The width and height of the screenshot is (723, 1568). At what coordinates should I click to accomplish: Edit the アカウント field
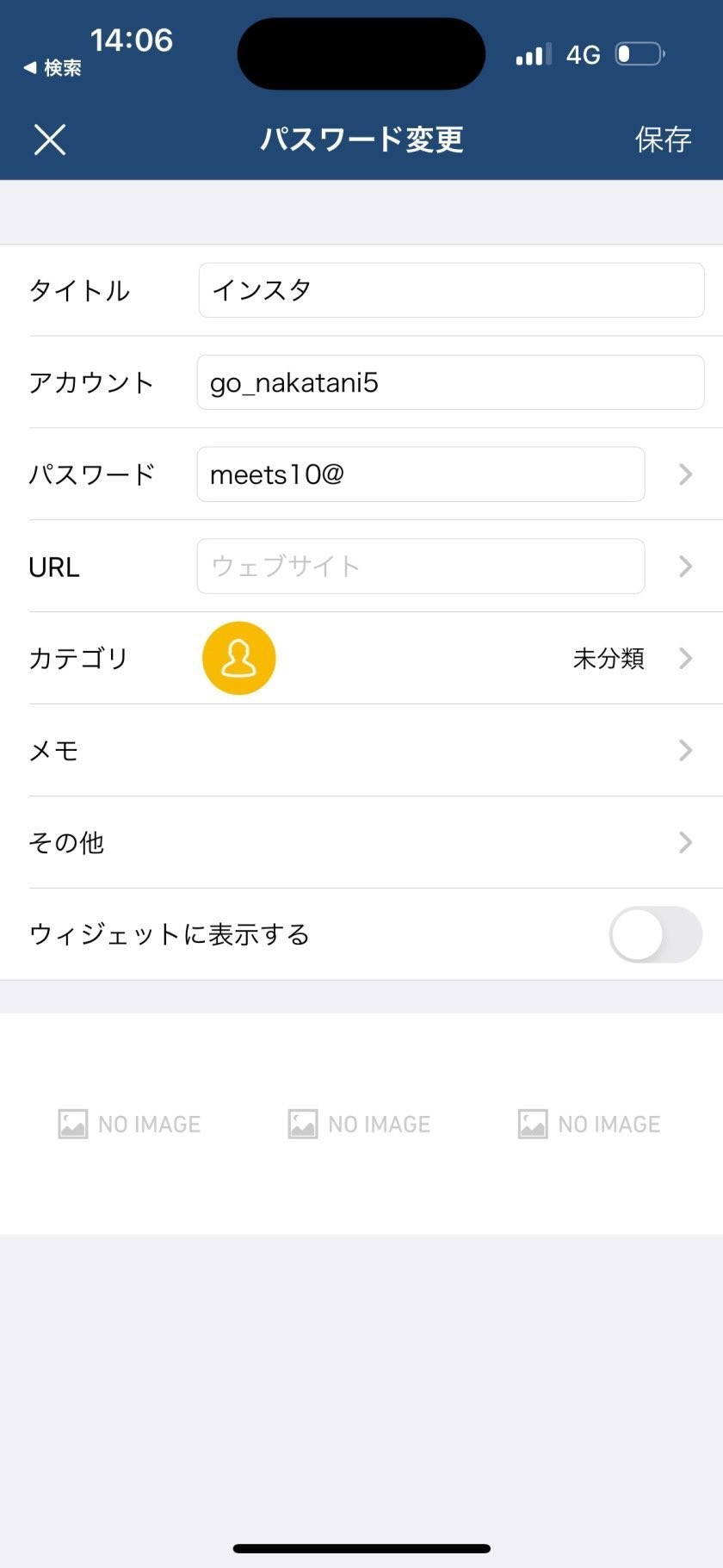click(451, 382)
